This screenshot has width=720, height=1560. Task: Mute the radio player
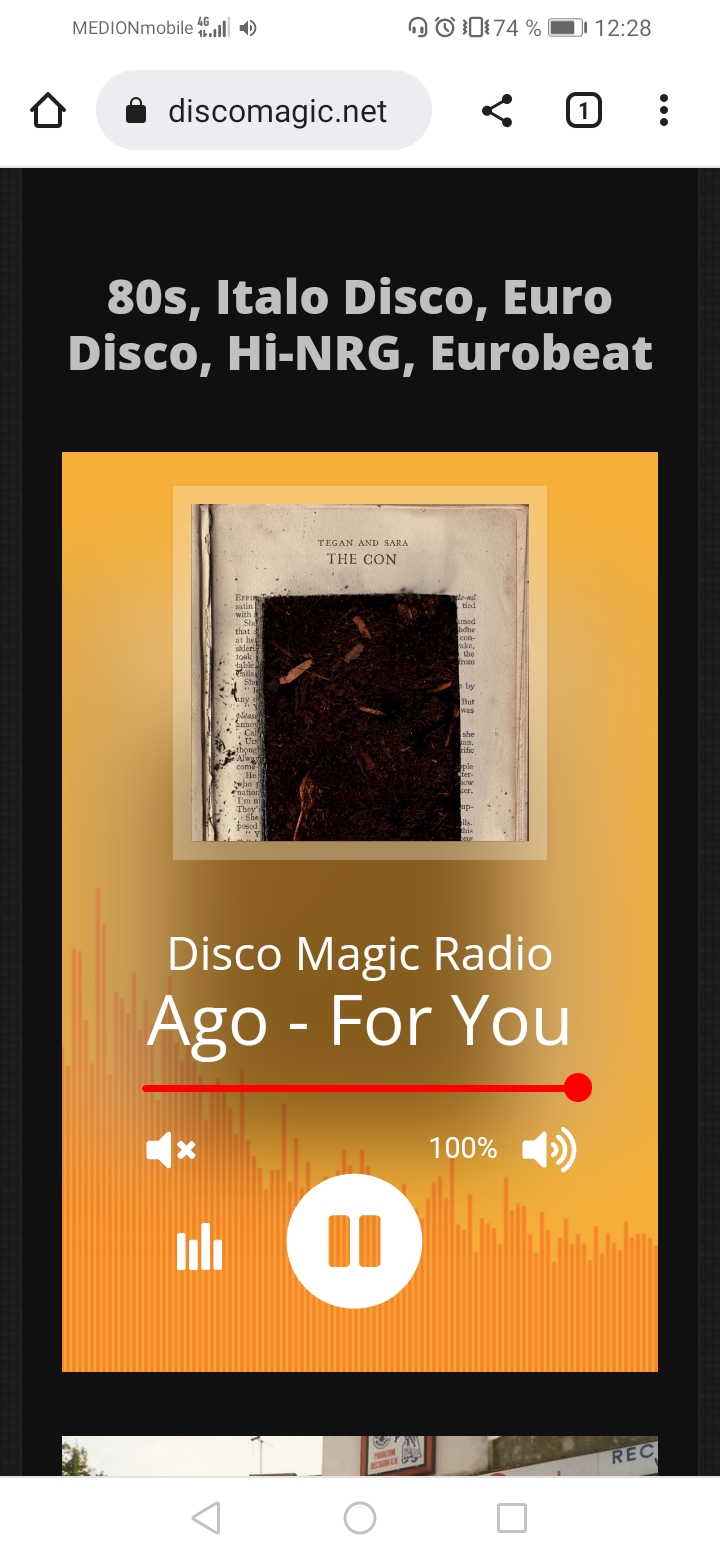(x=170, y=1150)
